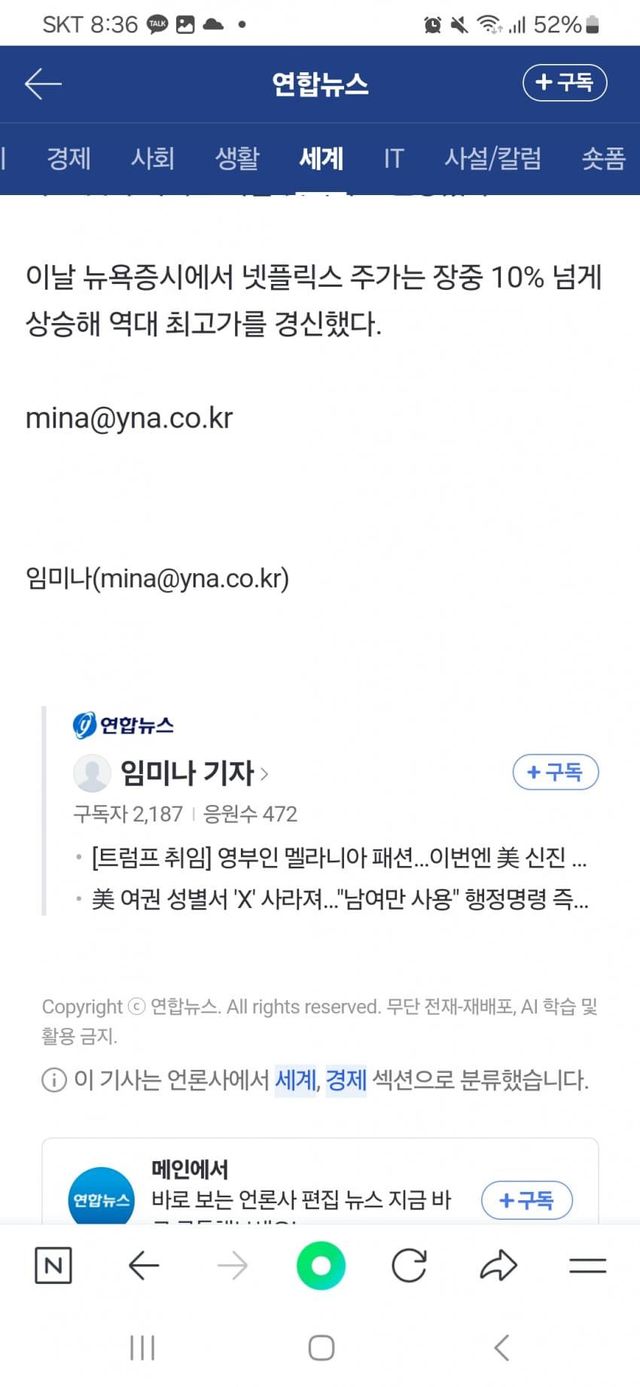This screenshot has width=640, height=1387.
Task: Tap the green Naver search circle
Action: (x=320, y=1267)
